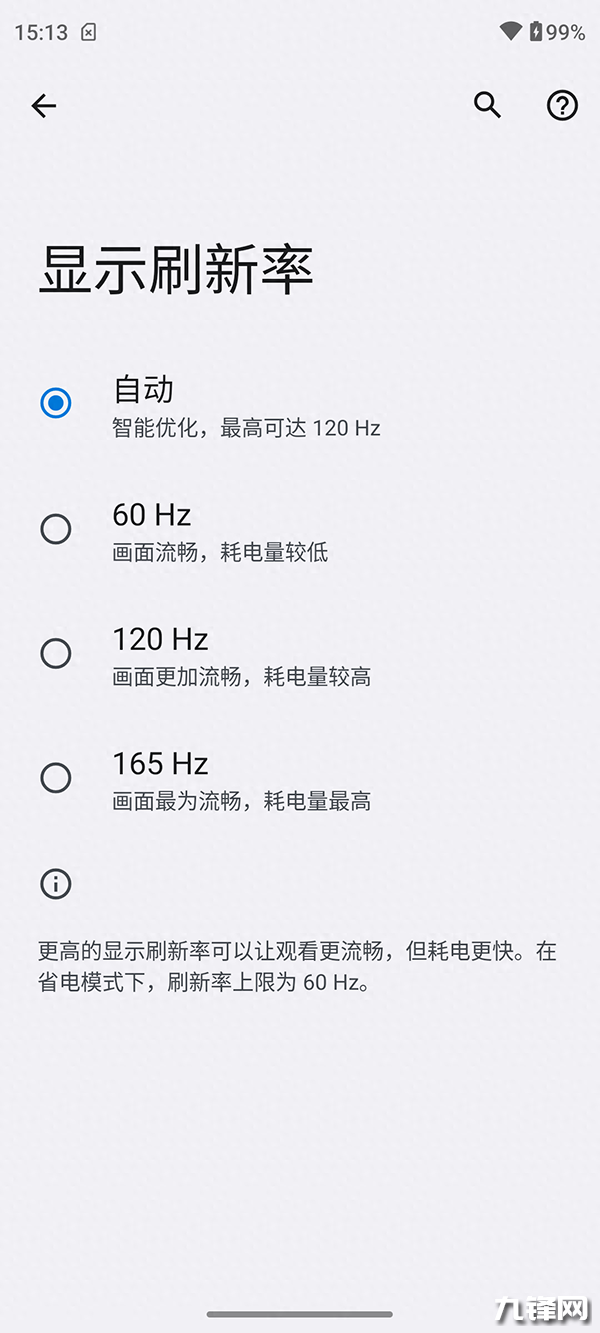This screenshot has height=1333, width=600.
Task: Select the 自动 refresh rate option
Action: [x=56, y=403]
